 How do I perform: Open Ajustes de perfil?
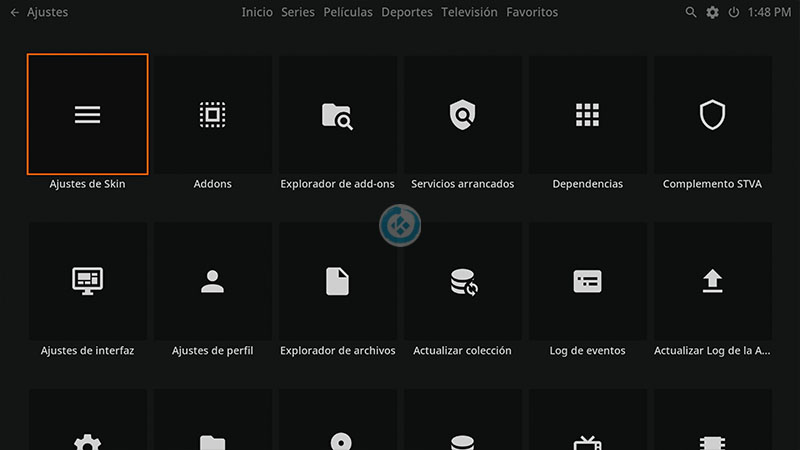click(212, 282)
